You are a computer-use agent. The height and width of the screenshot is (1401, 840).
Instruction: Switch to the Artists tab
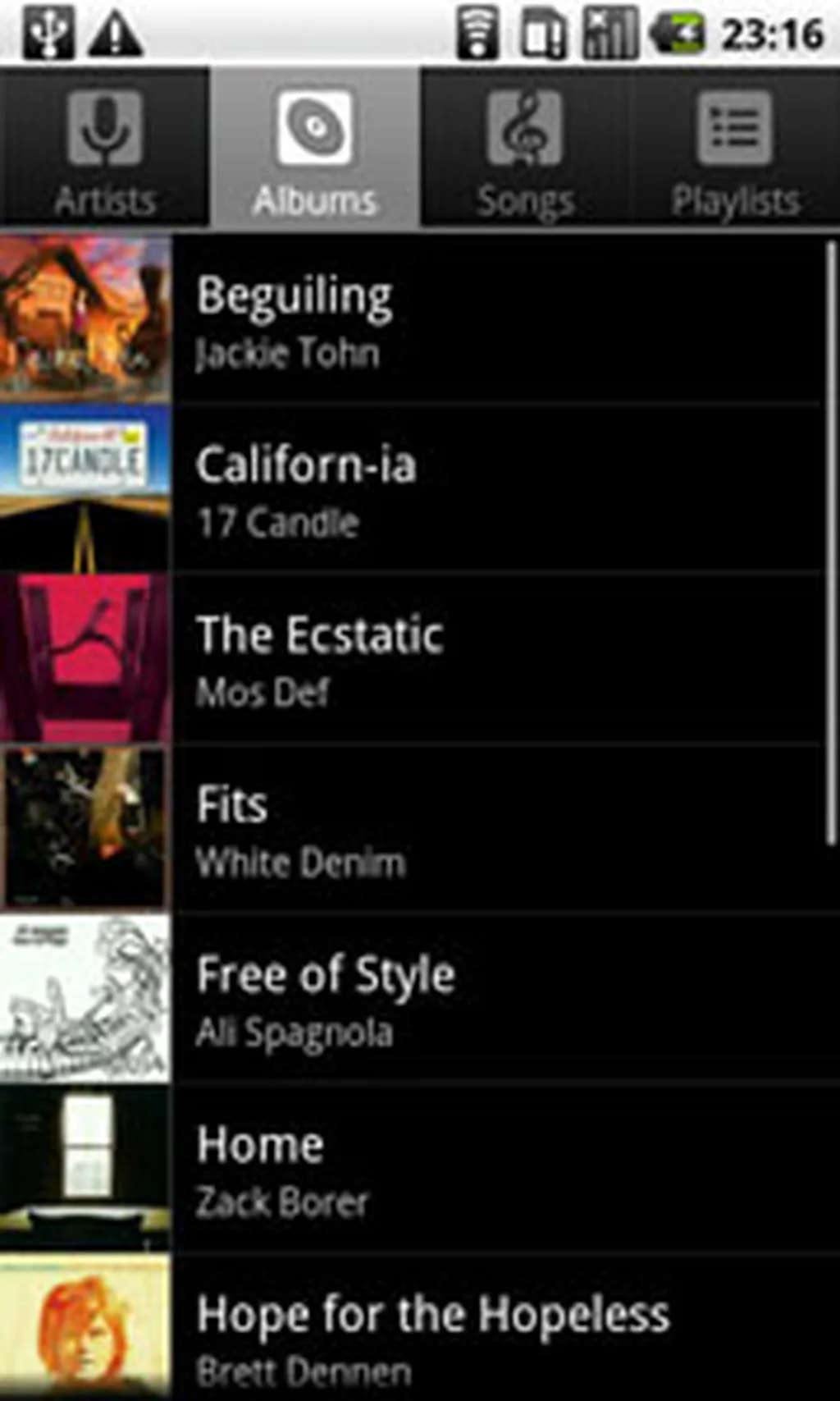104,149
